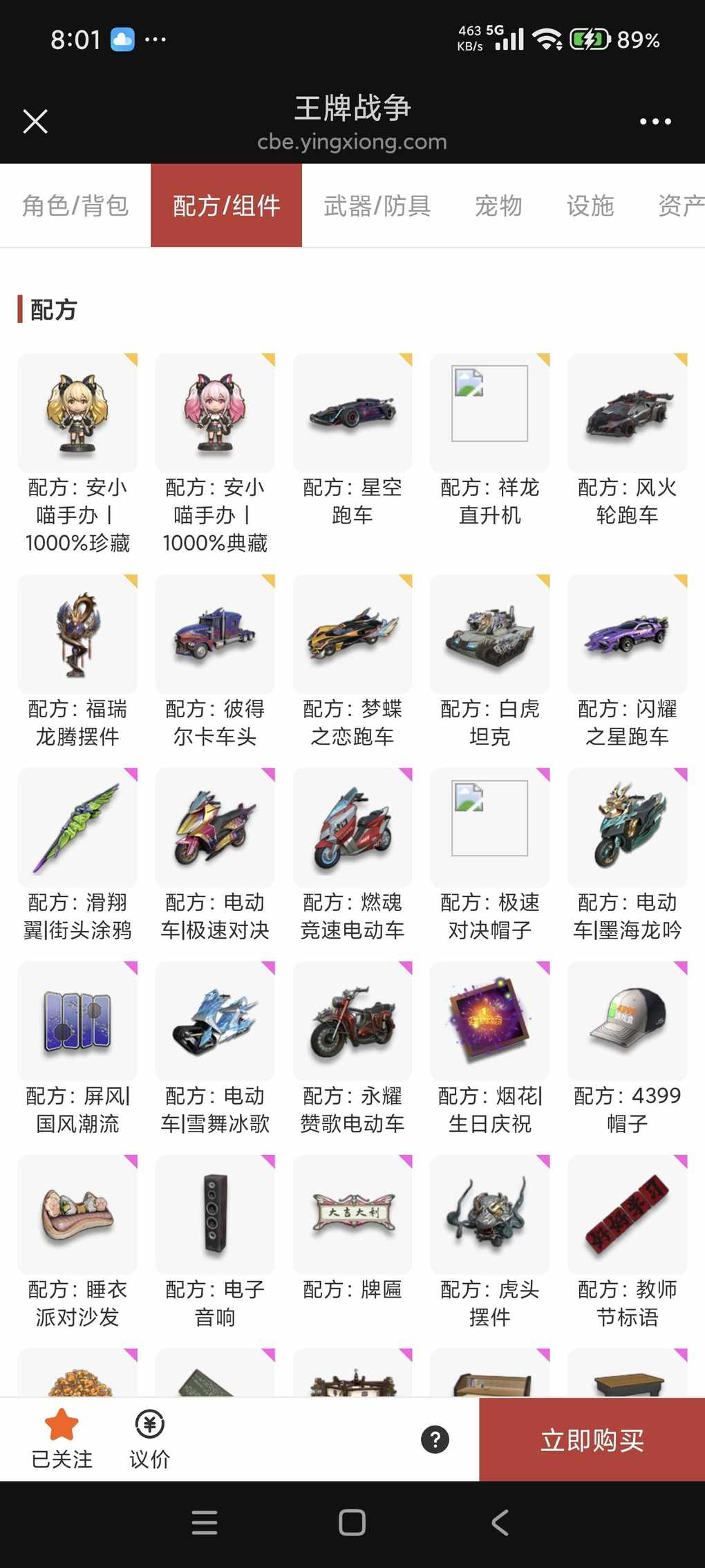705x1568 pixels.
Task: Toggle the 已关注 star follow button
Action: 62,1440
